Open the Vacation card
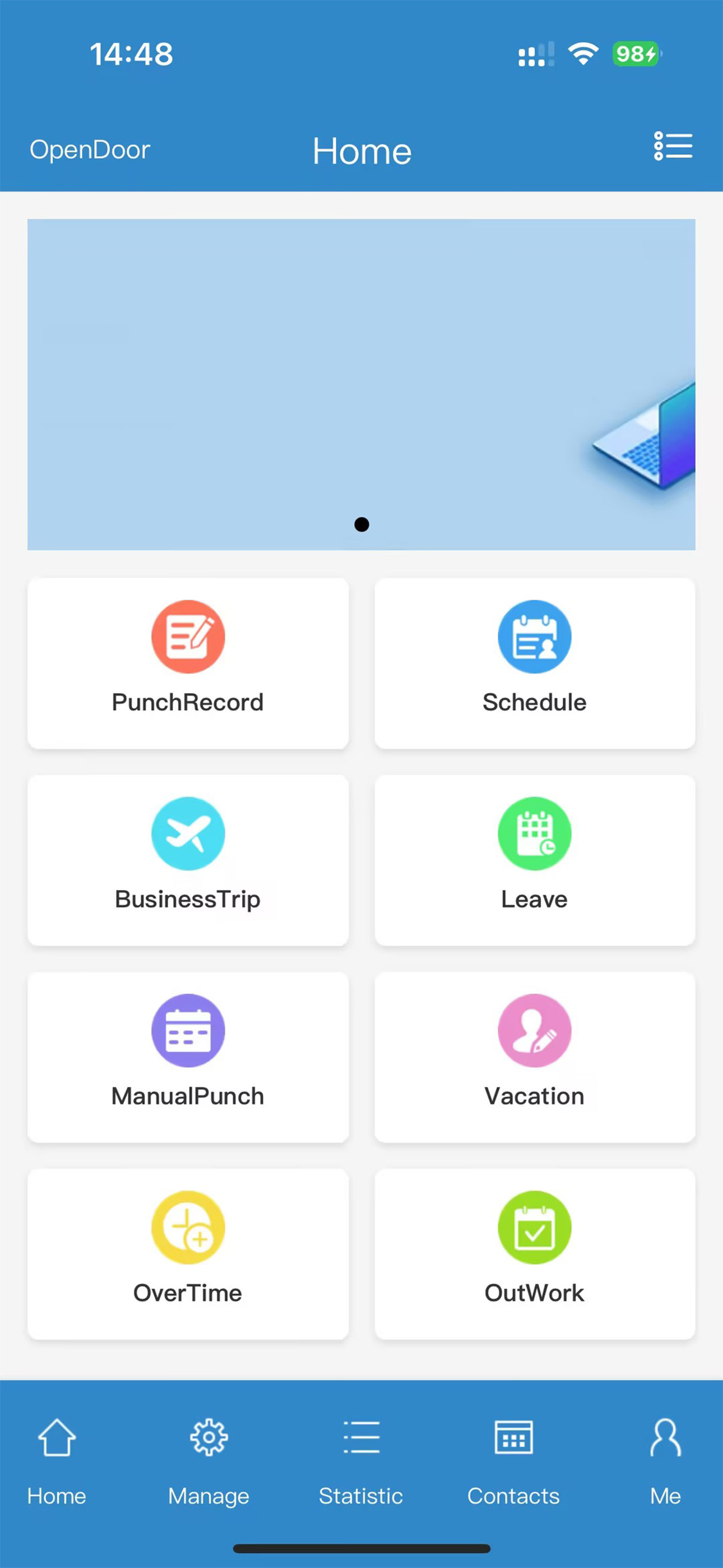 534,1057
